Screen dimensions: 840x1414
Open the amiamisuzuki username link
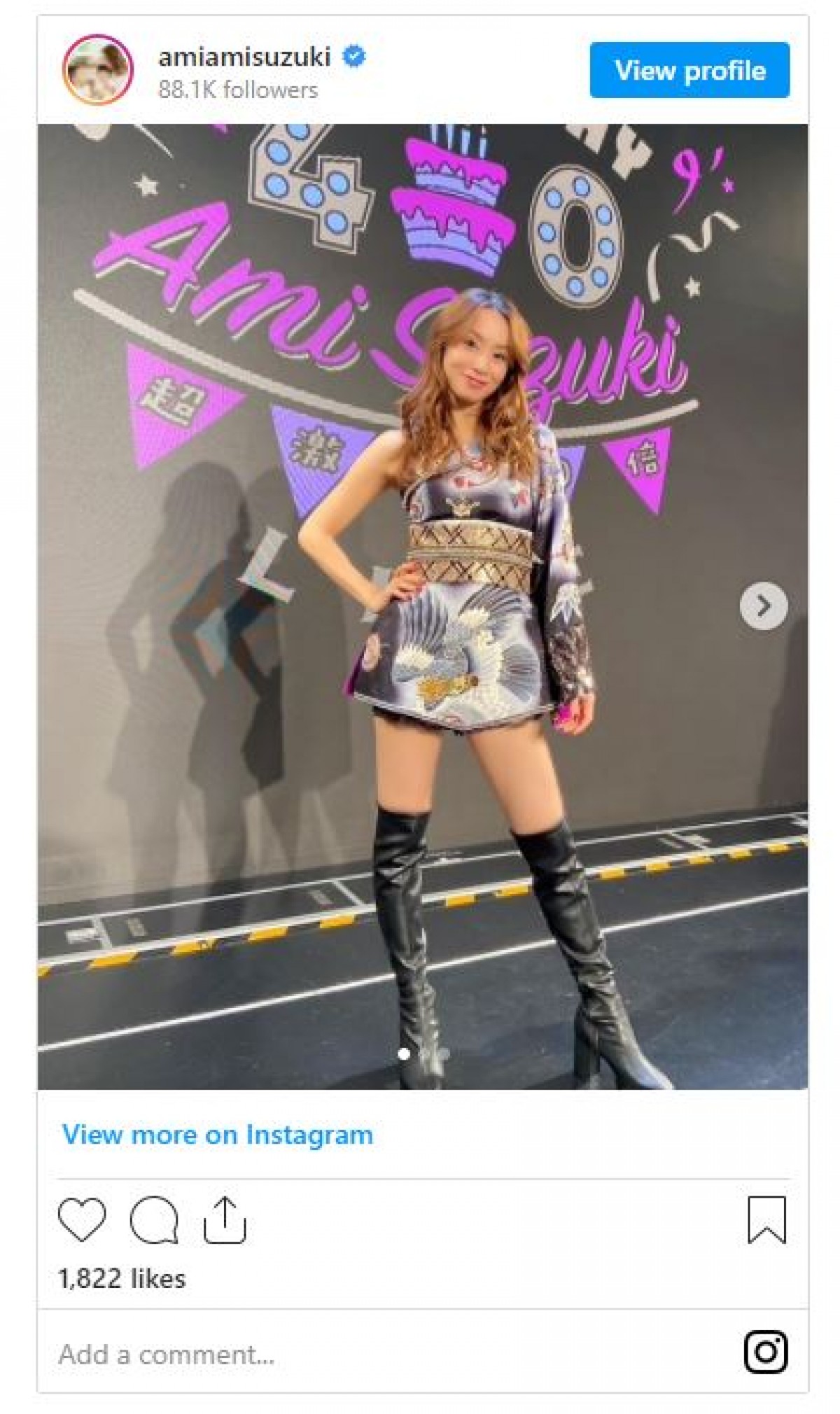coord(244,57)
